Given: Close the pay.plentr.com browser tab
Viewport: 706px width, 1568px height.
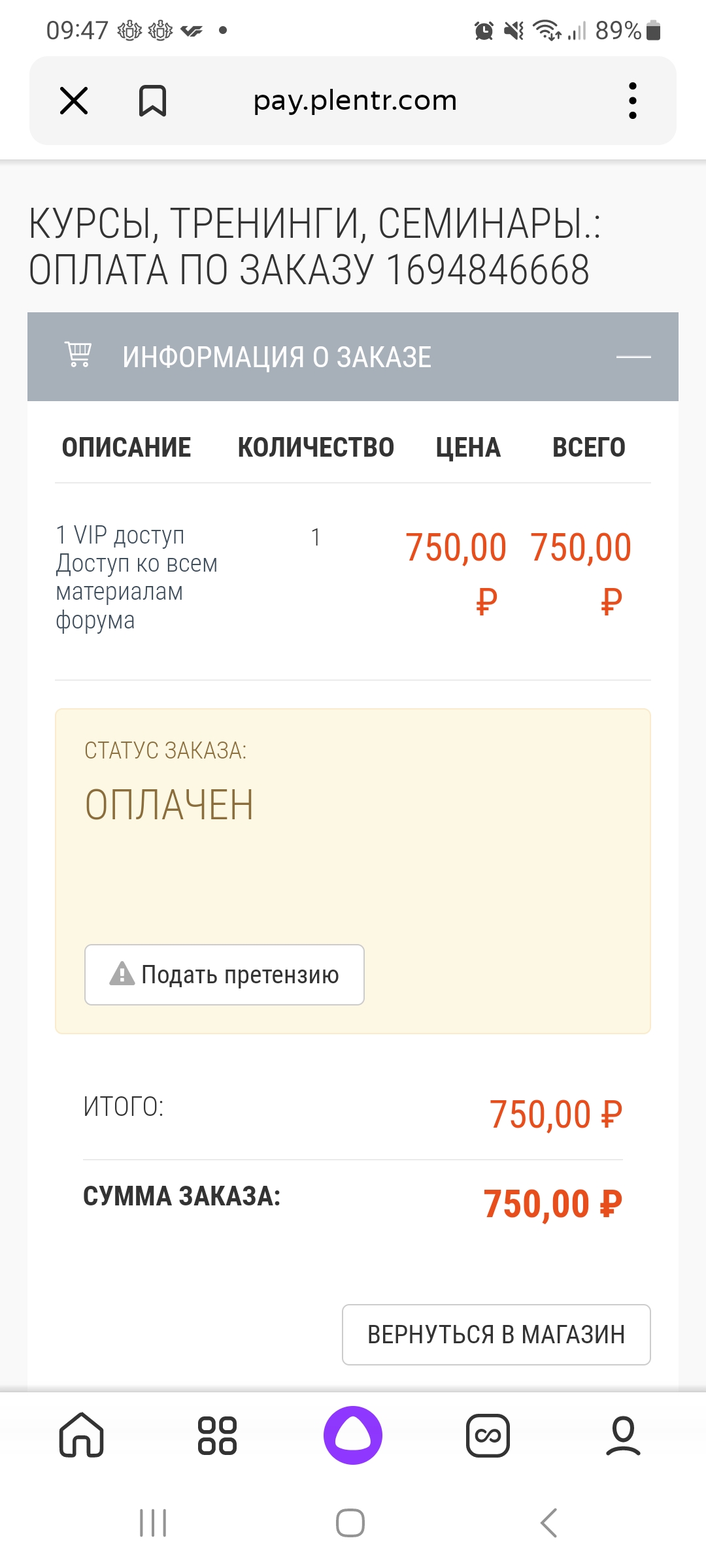Looking at the screenshot, I should [74, 101].
